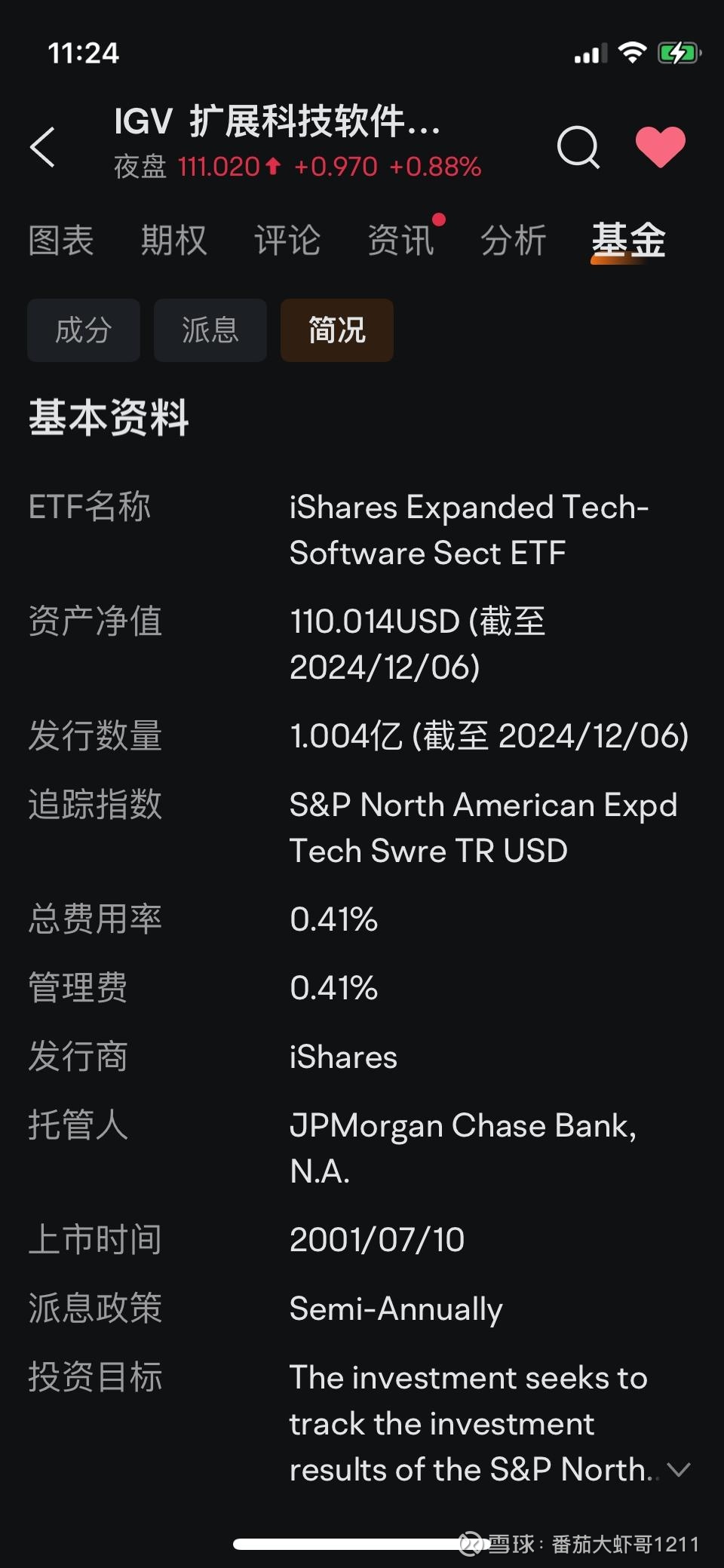Image resolution: width=724 pixels, height=1568 pixels.
Task: Unfavorite the IGV ETF via heart toggle
Action: coord(660,146)
